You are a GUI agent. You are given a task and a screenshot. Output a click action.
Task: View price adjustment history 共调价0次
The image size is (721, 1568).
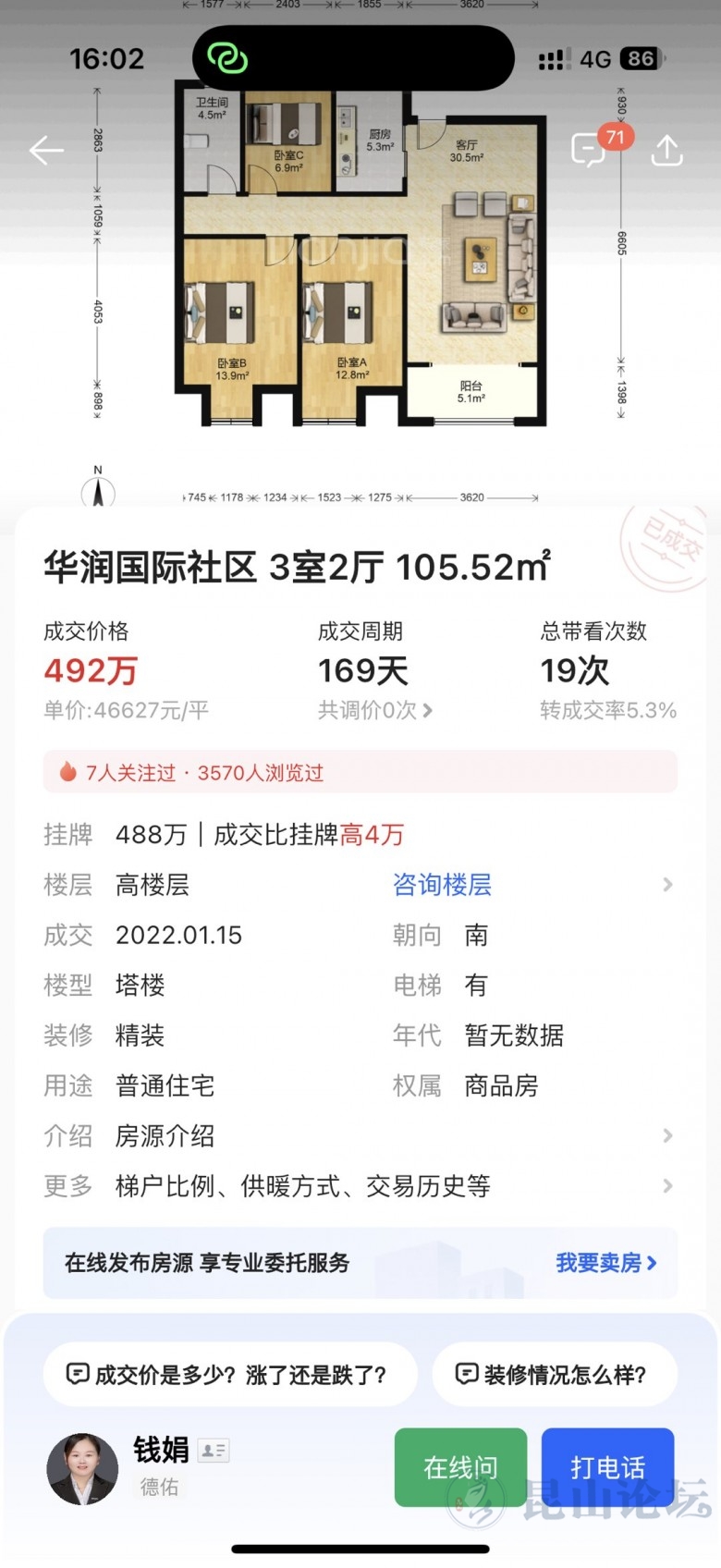click(x=374, y=711)
